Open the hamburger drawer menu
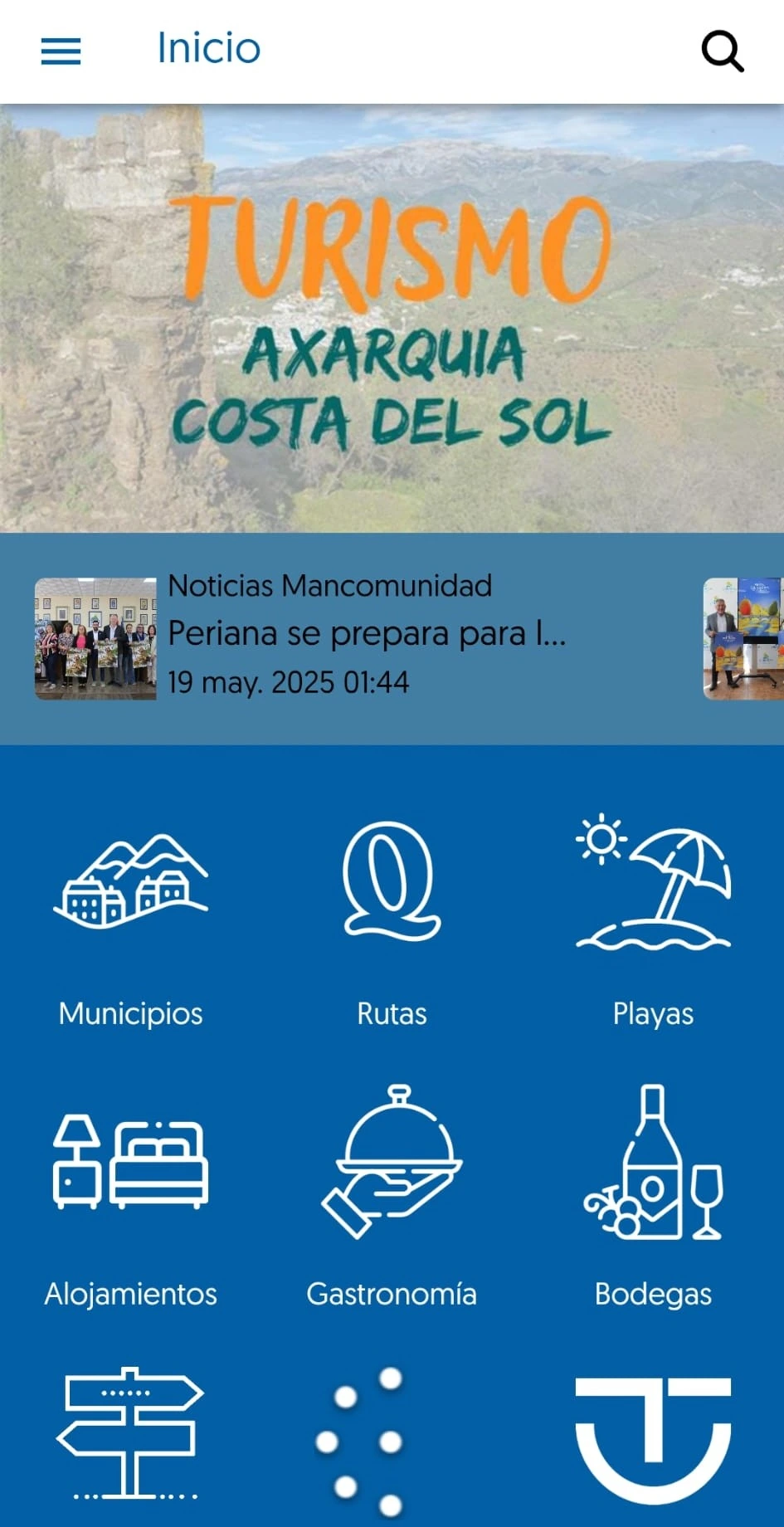The image size is (784, 1527). point(61,51)
